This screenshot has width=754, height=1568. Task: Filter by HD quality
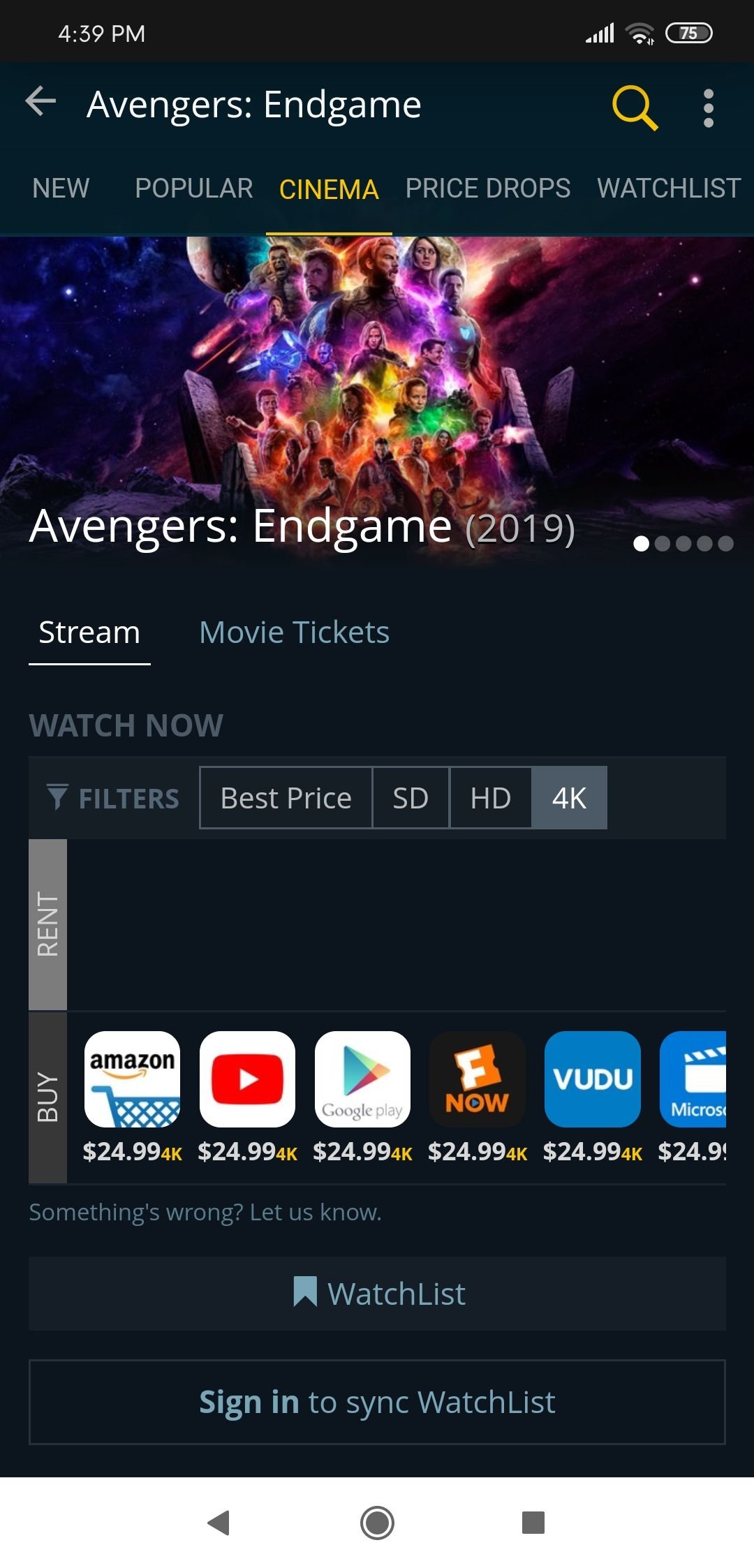pyautogui.click(x=490, y=798)
